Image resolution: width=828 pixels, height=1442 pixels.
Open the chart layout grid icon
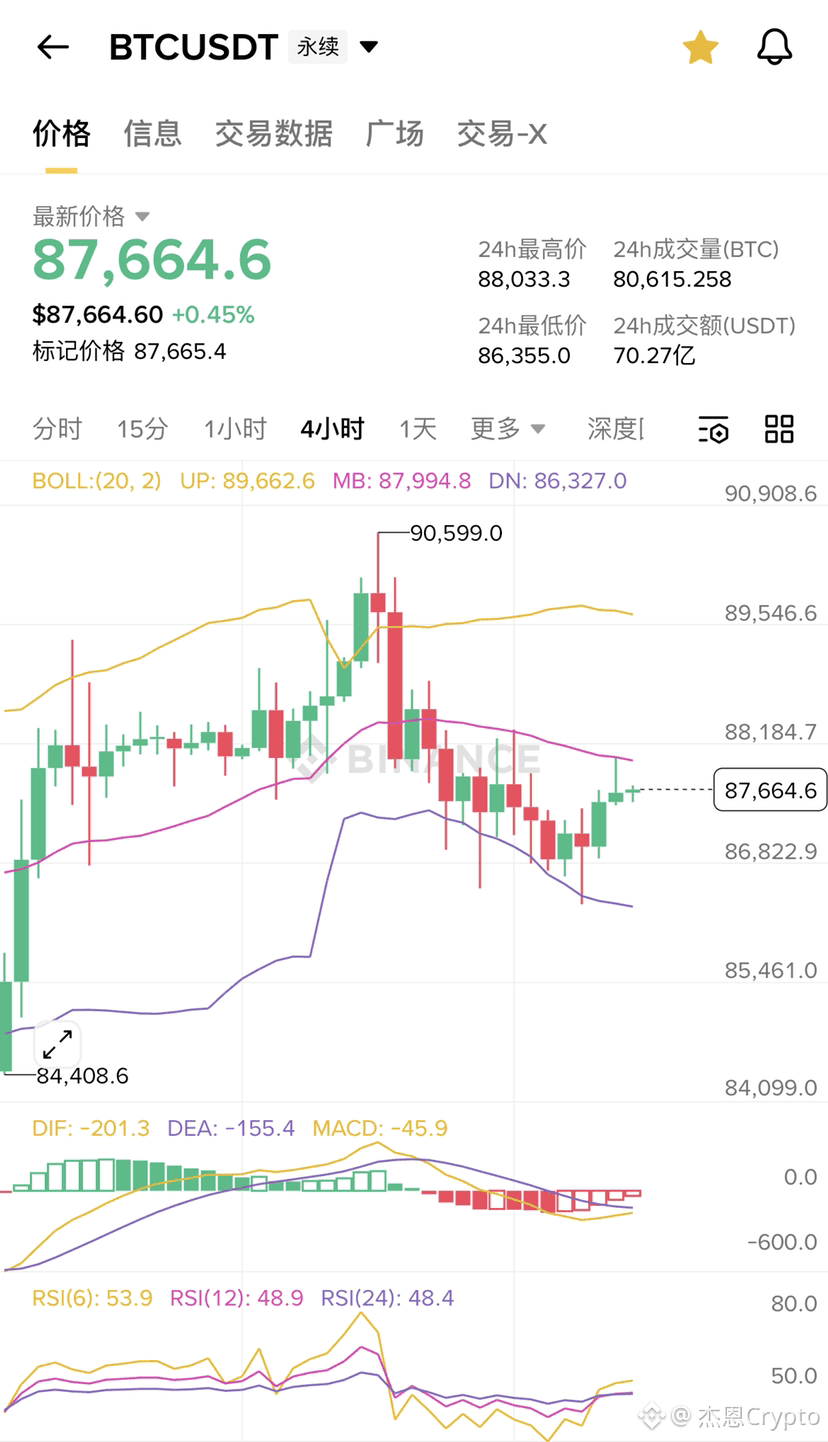pos(778,429)
